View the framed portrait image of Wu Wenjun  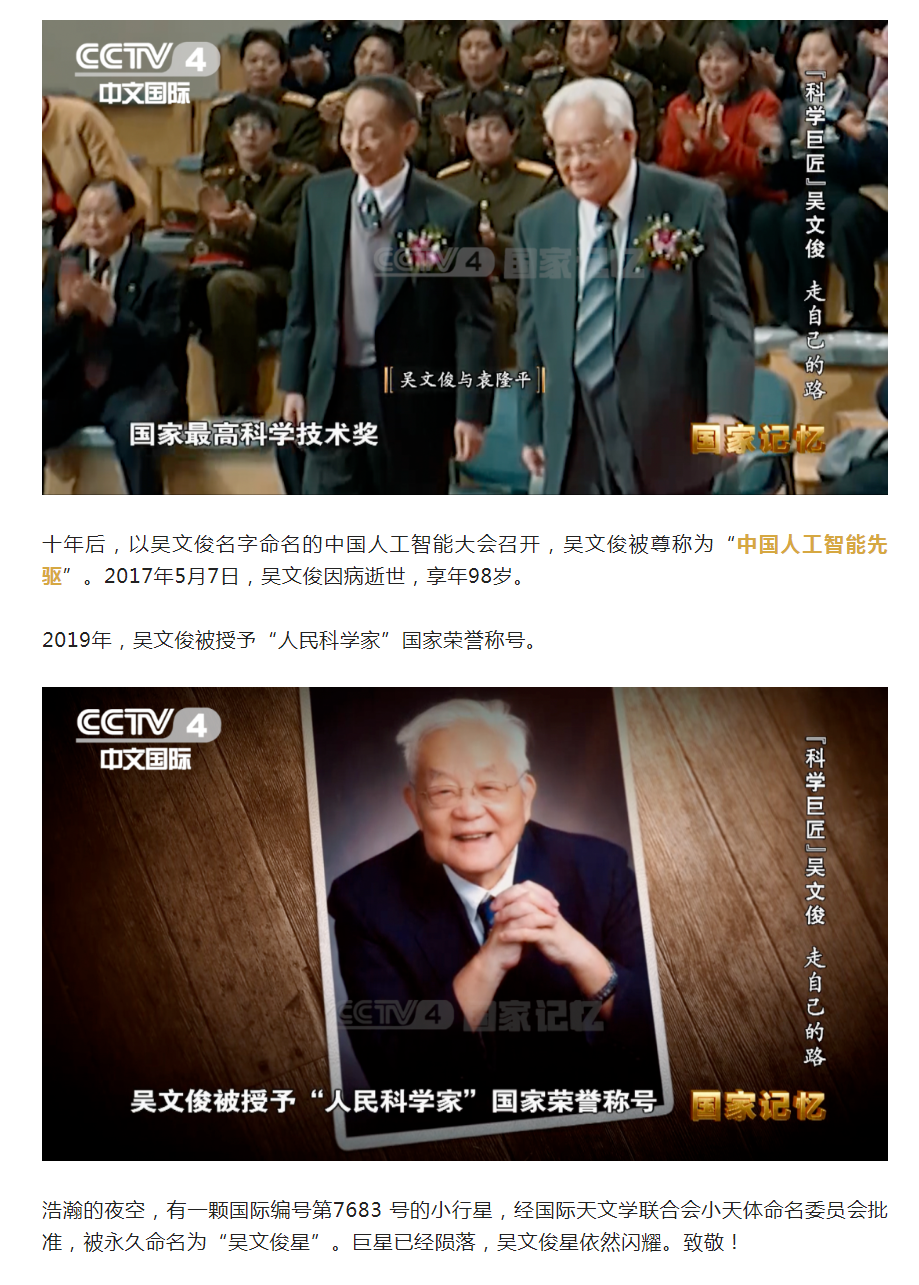pyautogui.click(x=464, y=923)
